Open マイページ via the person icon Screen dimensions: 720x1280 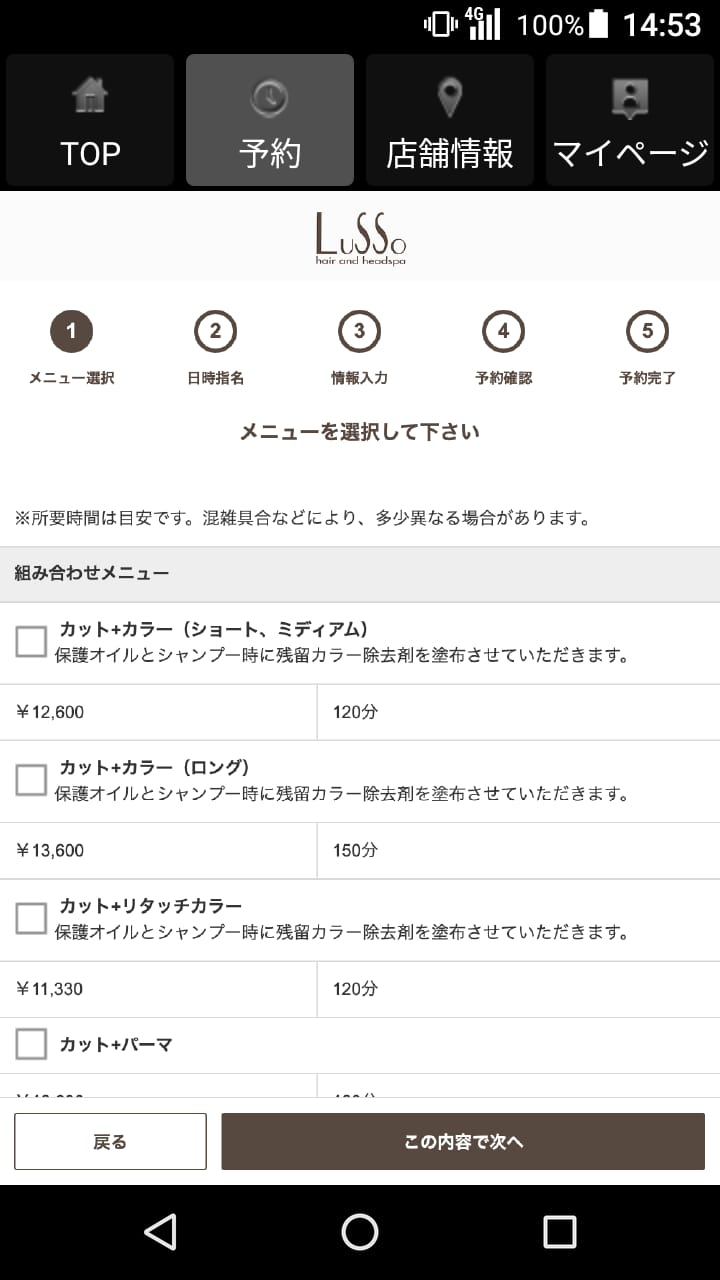[x=629, y=96]
